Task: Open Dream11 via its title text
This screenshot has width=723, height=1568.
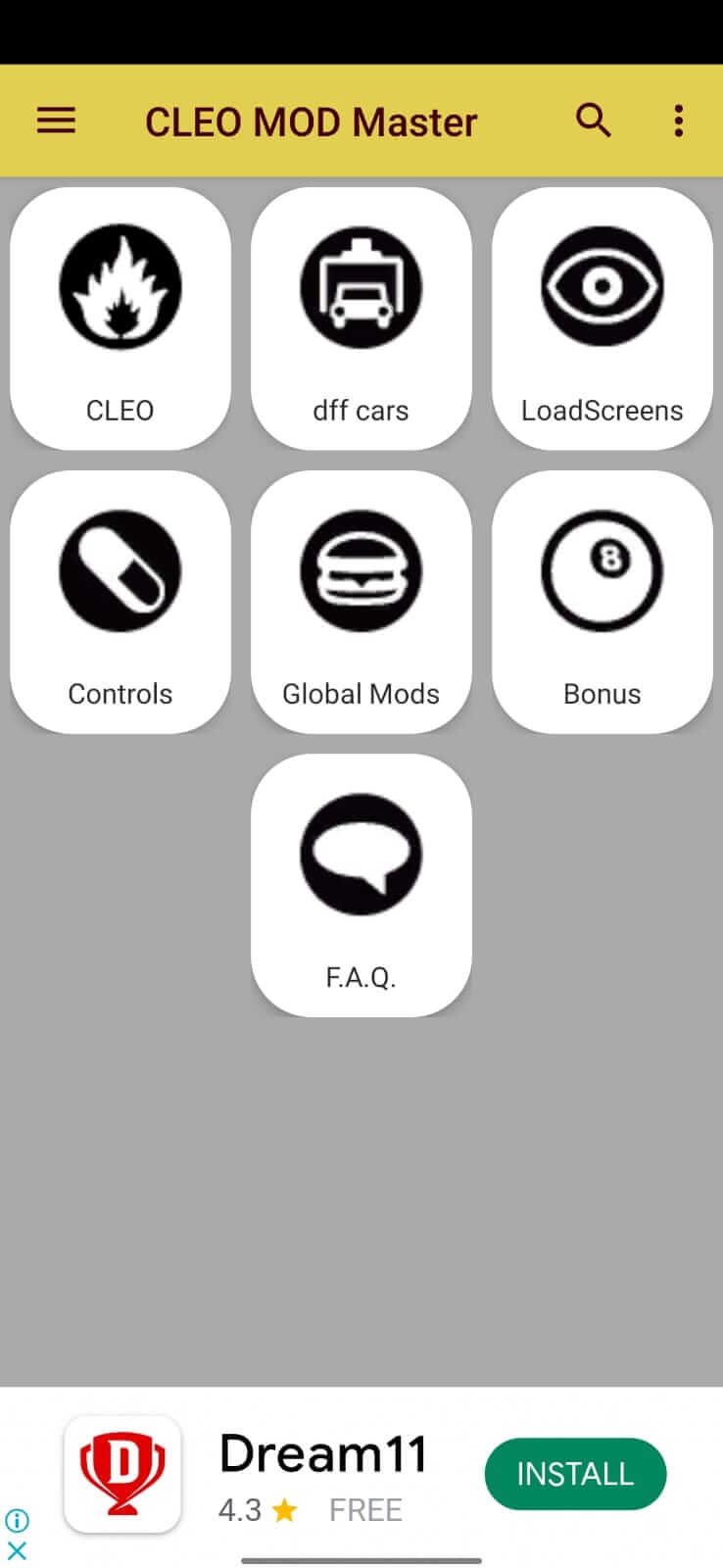Action: (x=323, y=1452)
